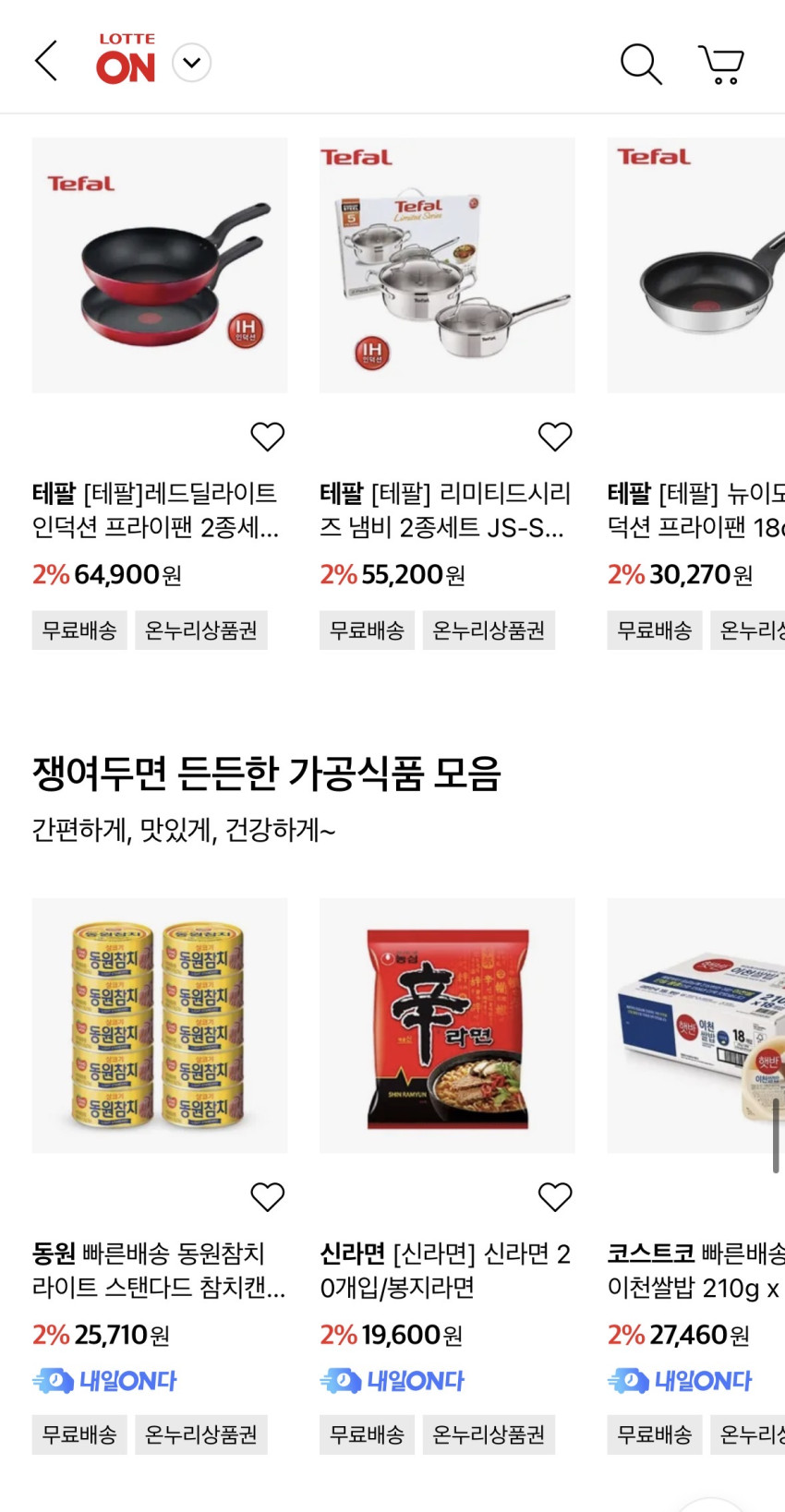Viewport: 785px width, 1512px height.
Task: Like the Tefal red frying pan set
Action: click(268, 436)
